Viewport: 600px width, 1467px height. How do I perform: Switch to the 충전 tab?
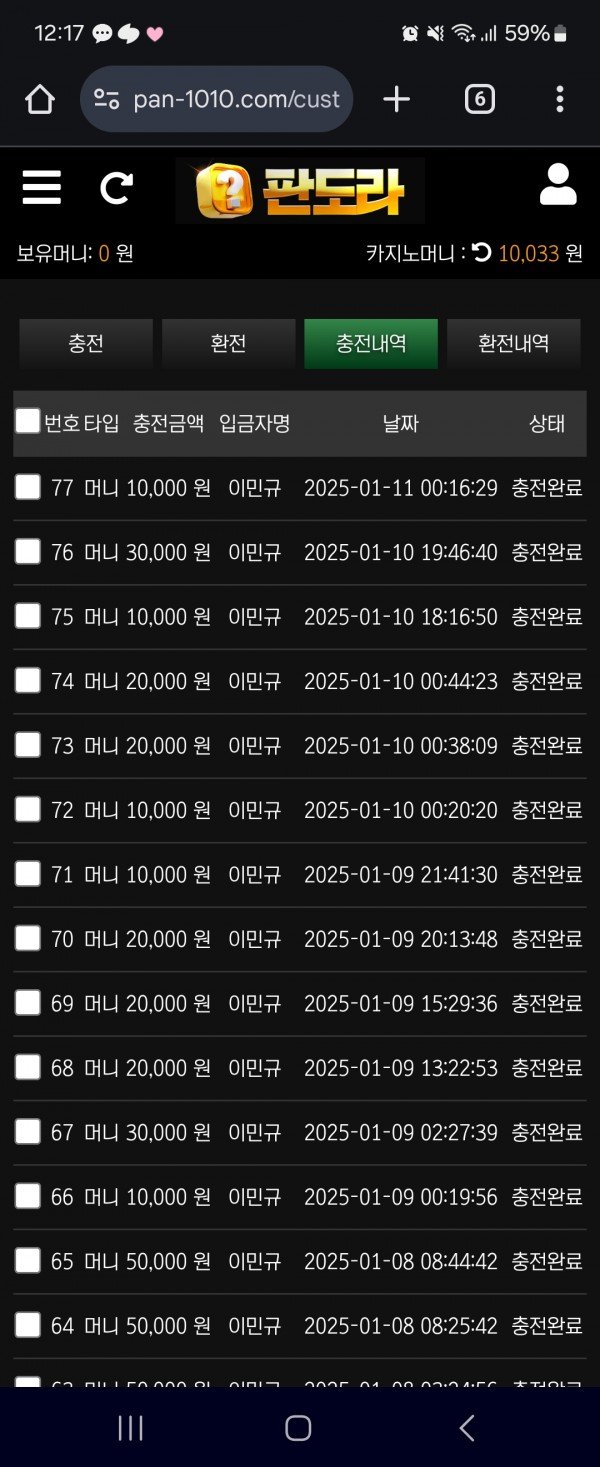pyautogui.click(x=86, y=344)
